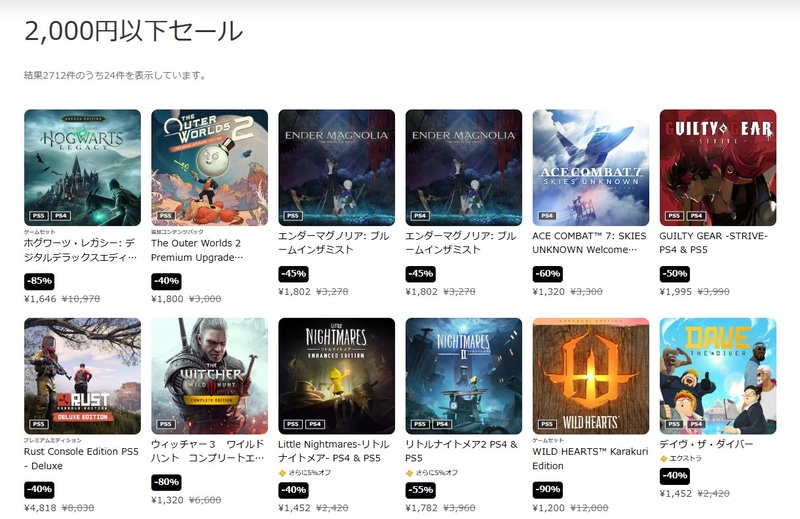The width and height of the screenshot is (800, 519).
Task: View ACE COMBAT 7: Skies Unknown card
Action: (x=590, y=166)
